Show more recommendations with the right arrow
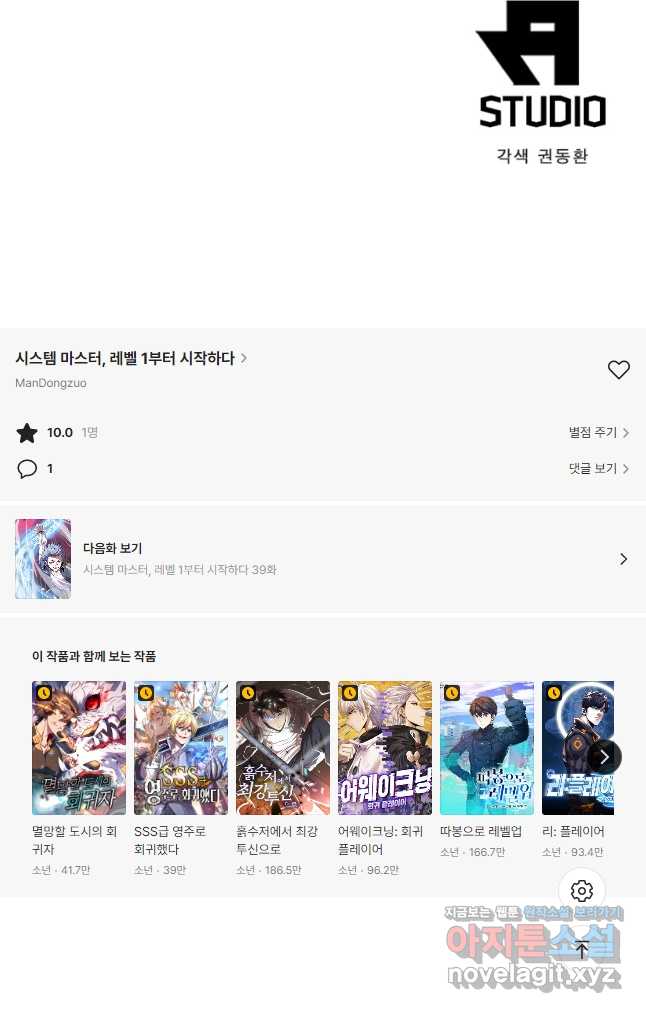Screen dimensions: 646x1013 [604, 757]
